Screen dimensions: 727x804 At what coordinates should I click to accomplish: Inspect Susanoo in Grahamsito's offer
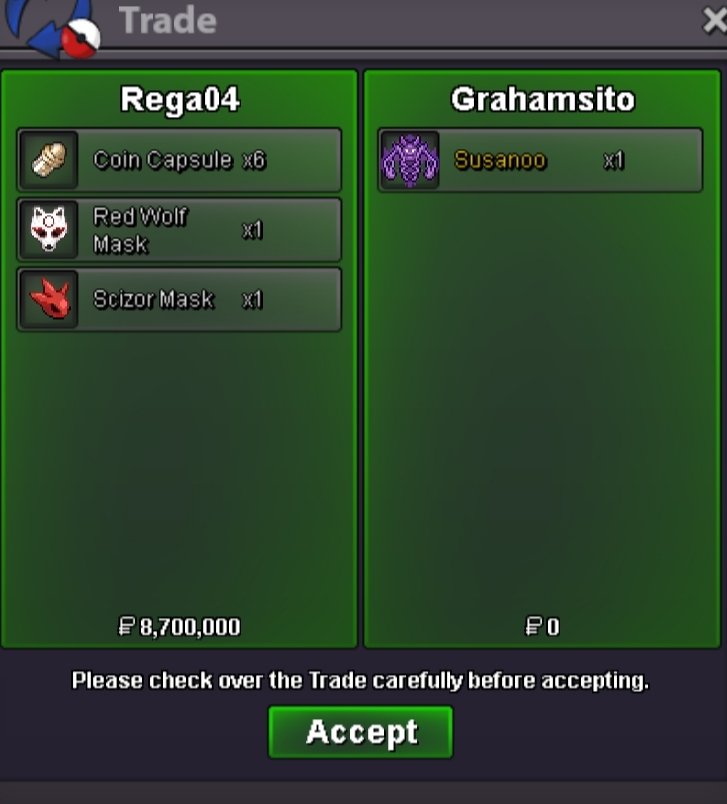point(540,160)
